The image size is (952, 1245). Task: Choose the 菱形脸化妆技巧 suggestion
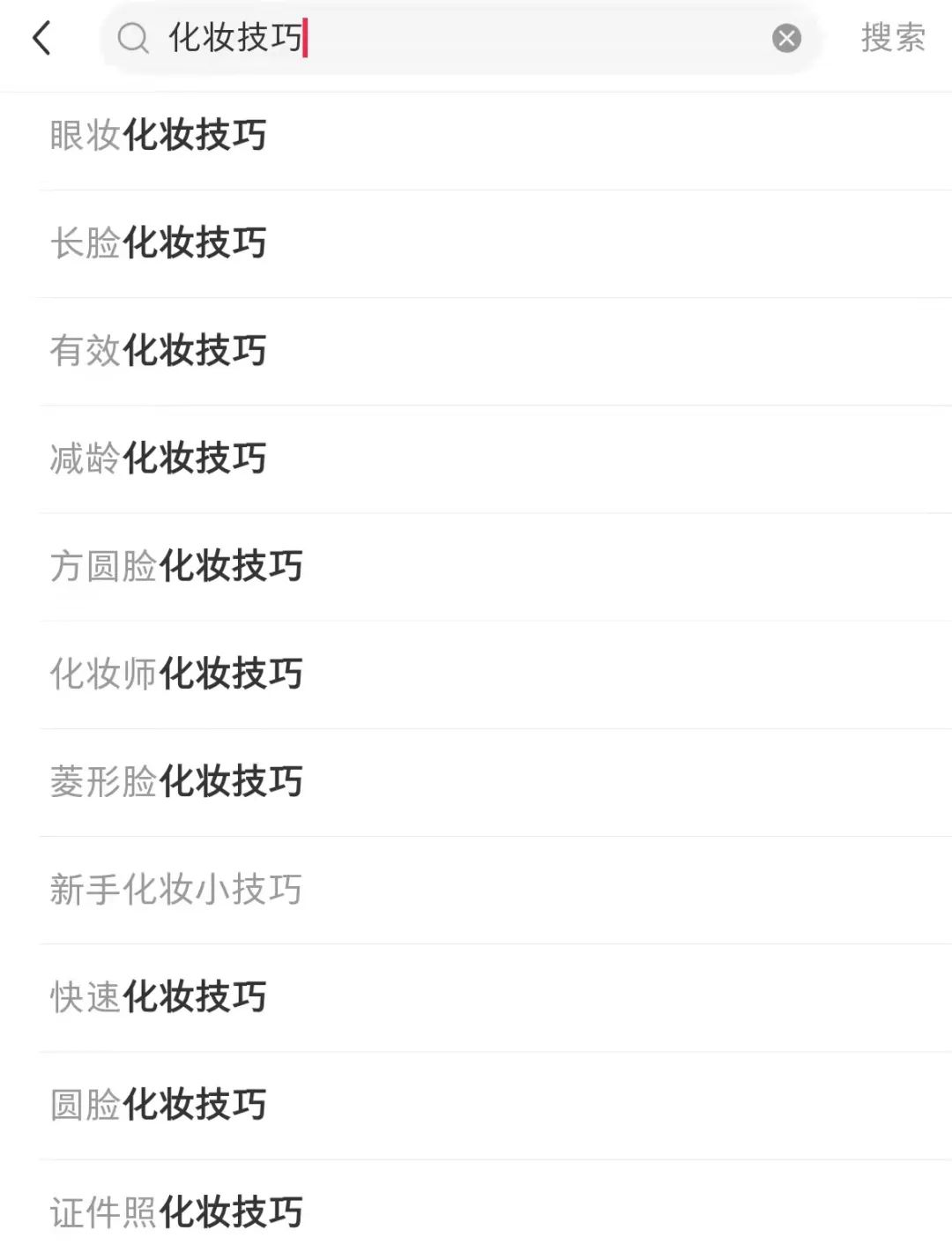point(176,781)
